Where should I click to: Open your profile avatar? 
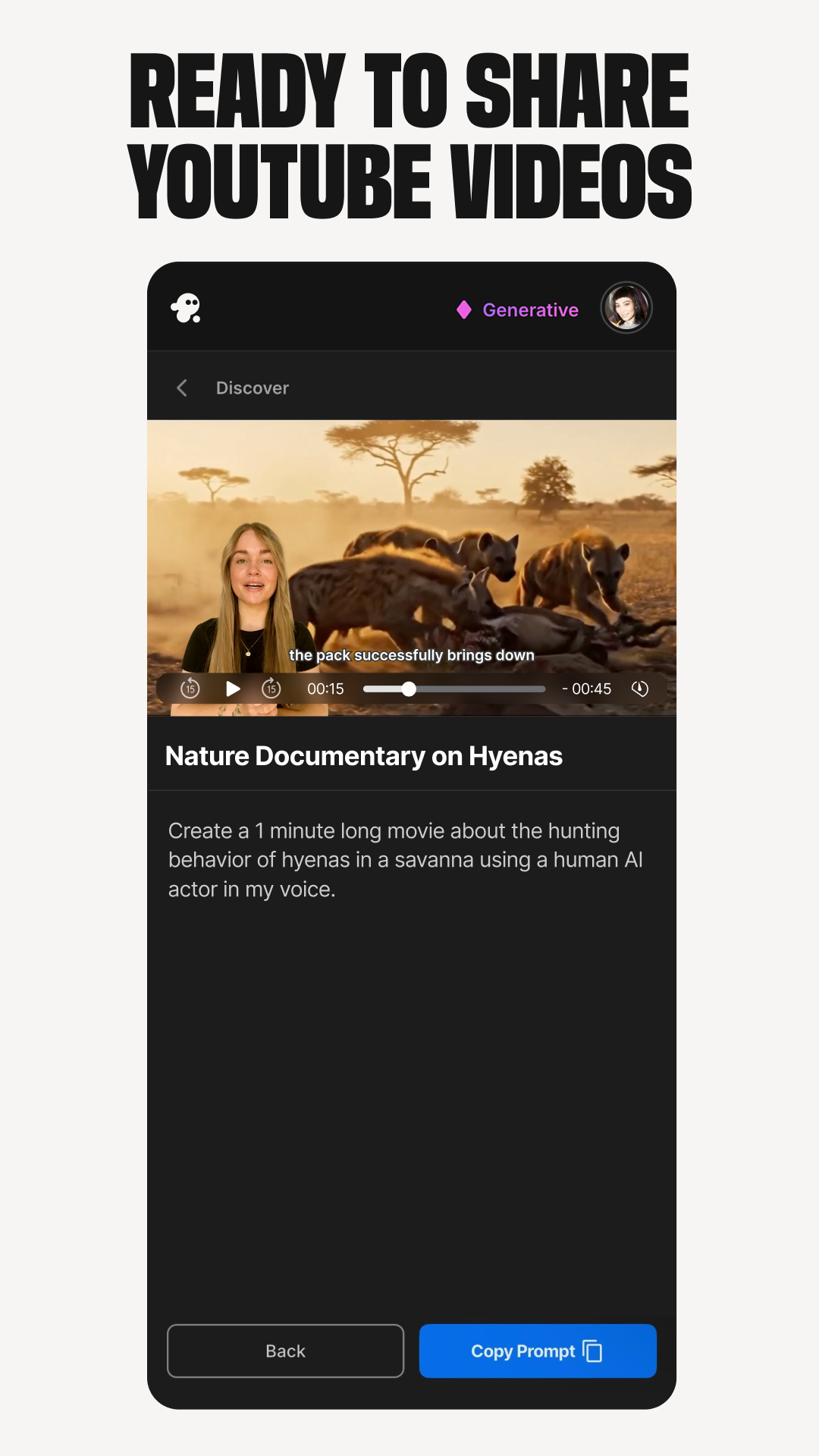pyautogui.click(x=626, y=308)
